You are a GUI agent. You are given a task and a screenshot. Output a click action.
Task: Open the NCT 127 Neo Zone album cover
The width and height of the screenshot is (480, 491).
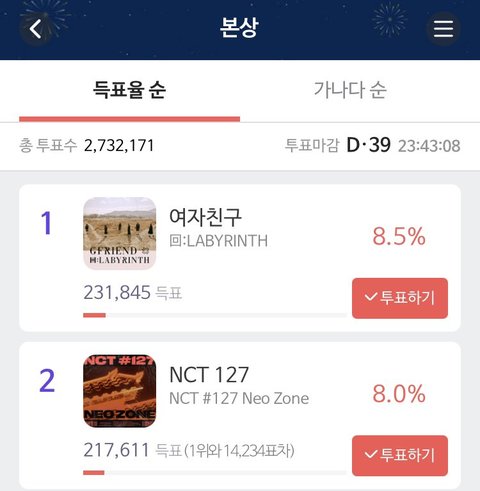(x=120, y=390)
